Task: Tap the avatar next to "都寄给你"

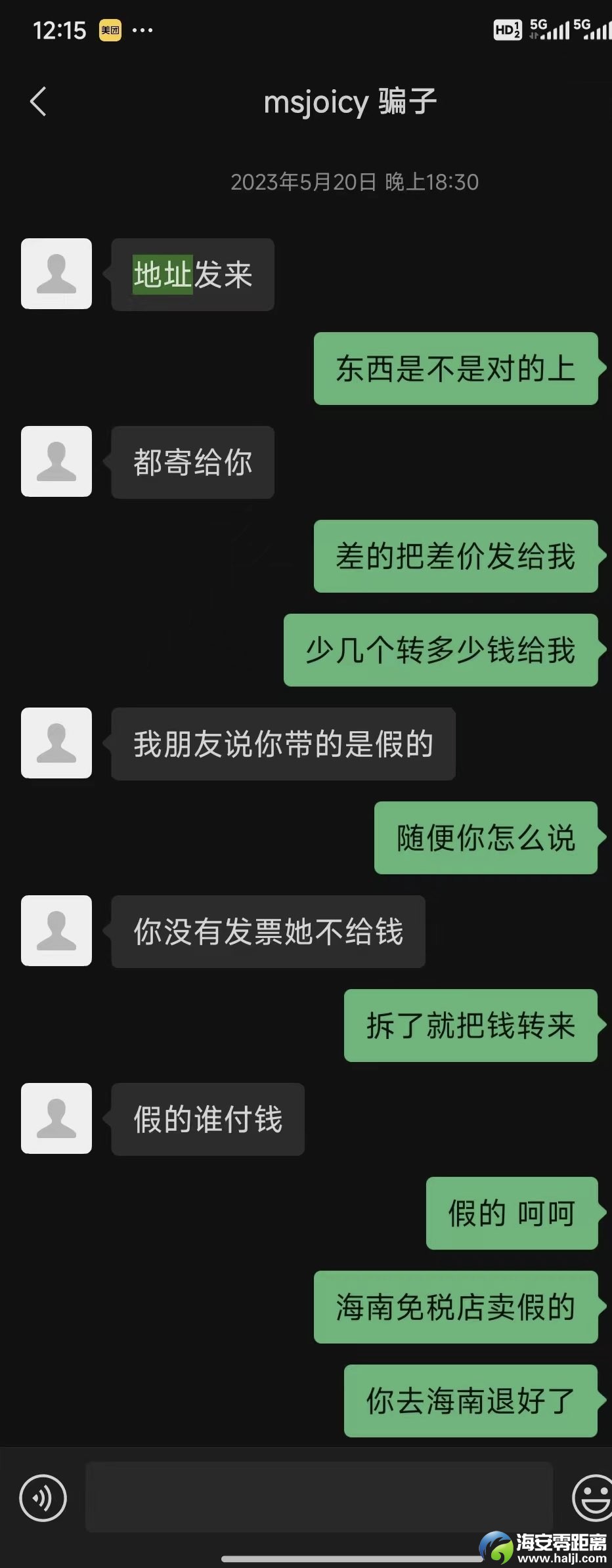Action: pos(56,461)
